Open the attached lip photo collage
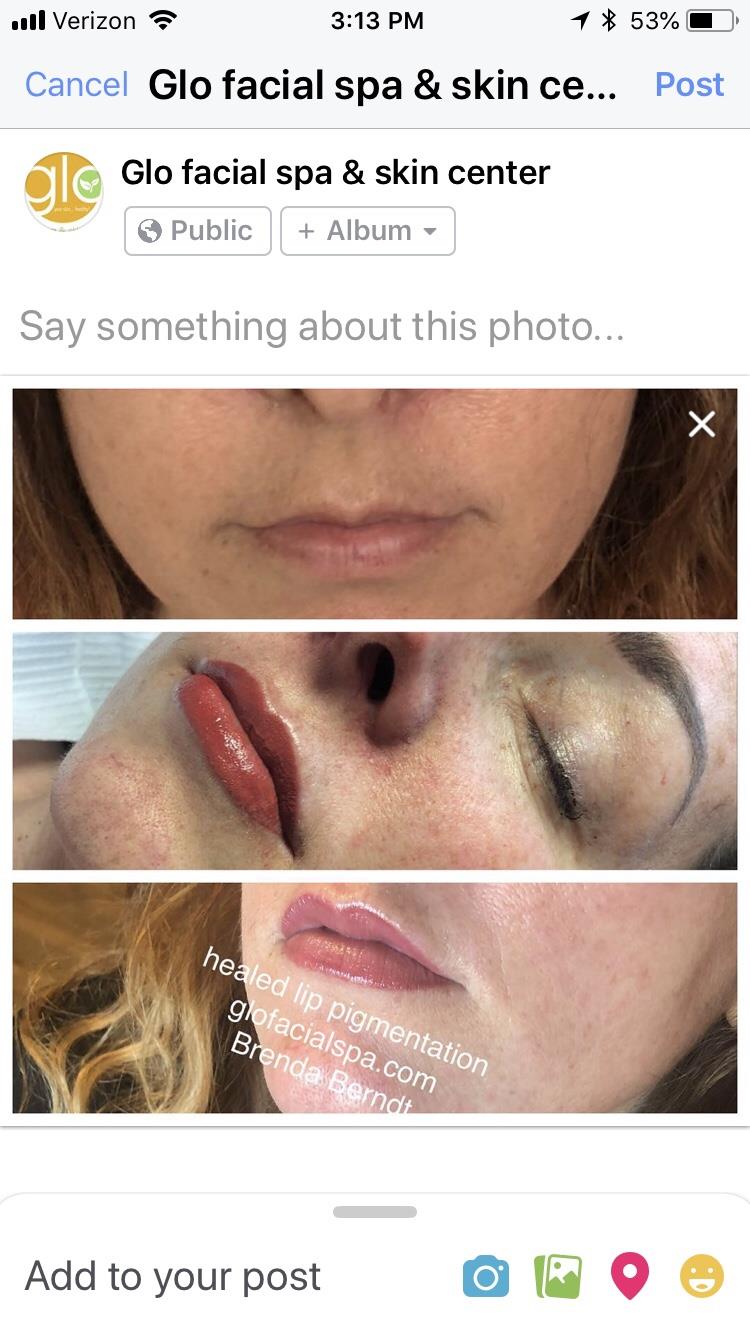Viewport: 750px width, 1334px height. pos(375,750)
